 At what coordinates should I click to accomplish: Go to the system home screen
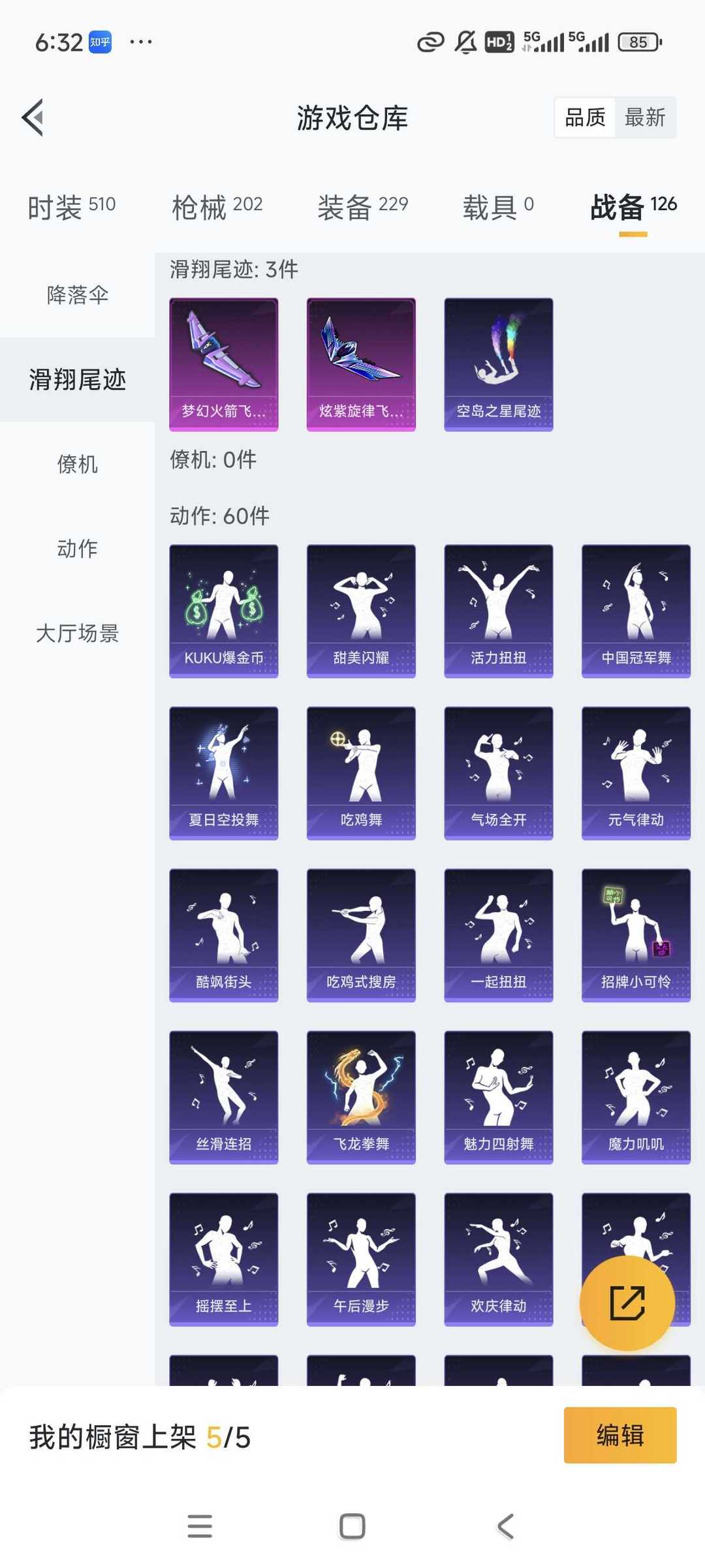[x=352, y=1526]
